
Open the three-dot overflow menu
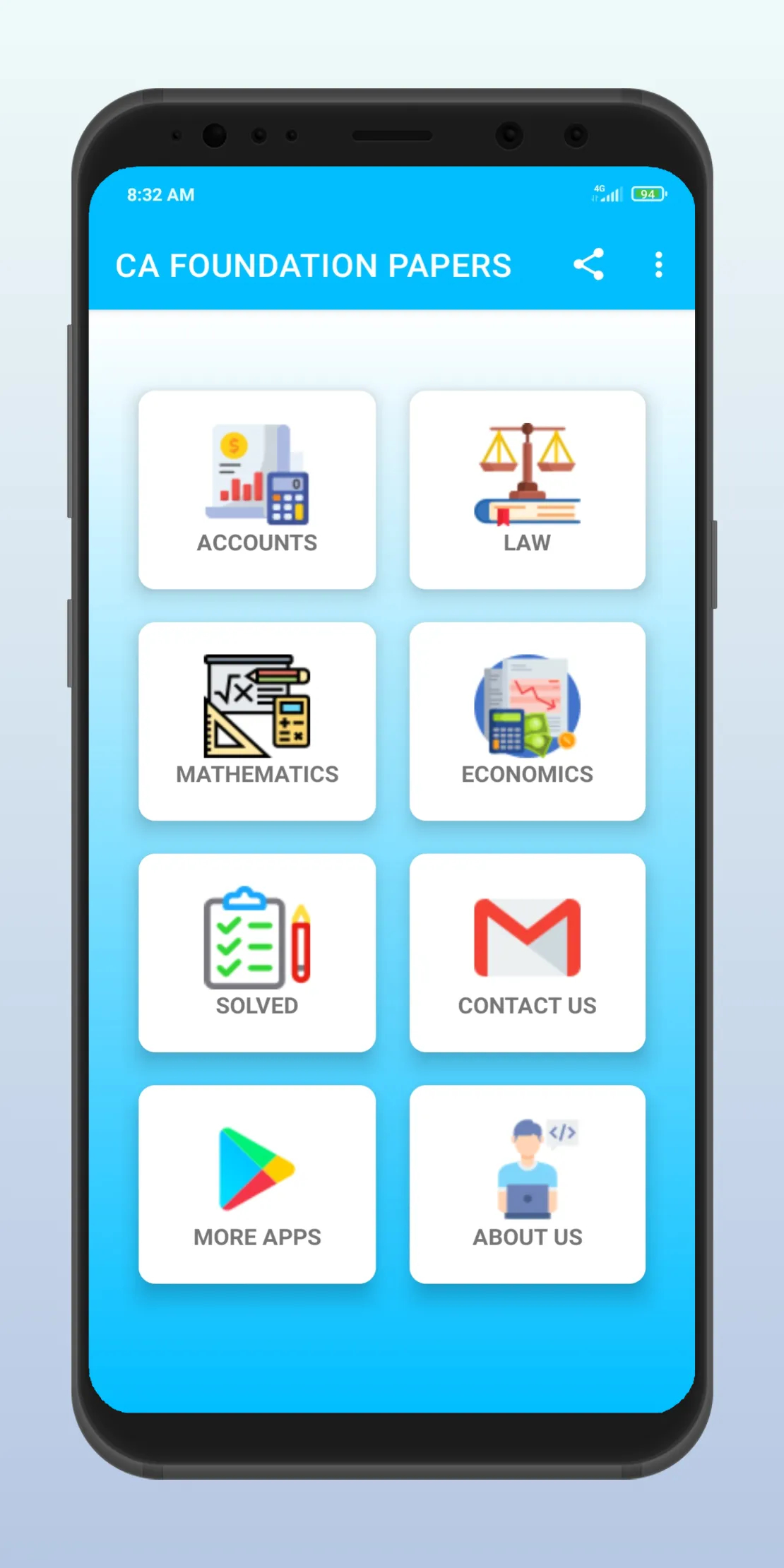point(658,265)
